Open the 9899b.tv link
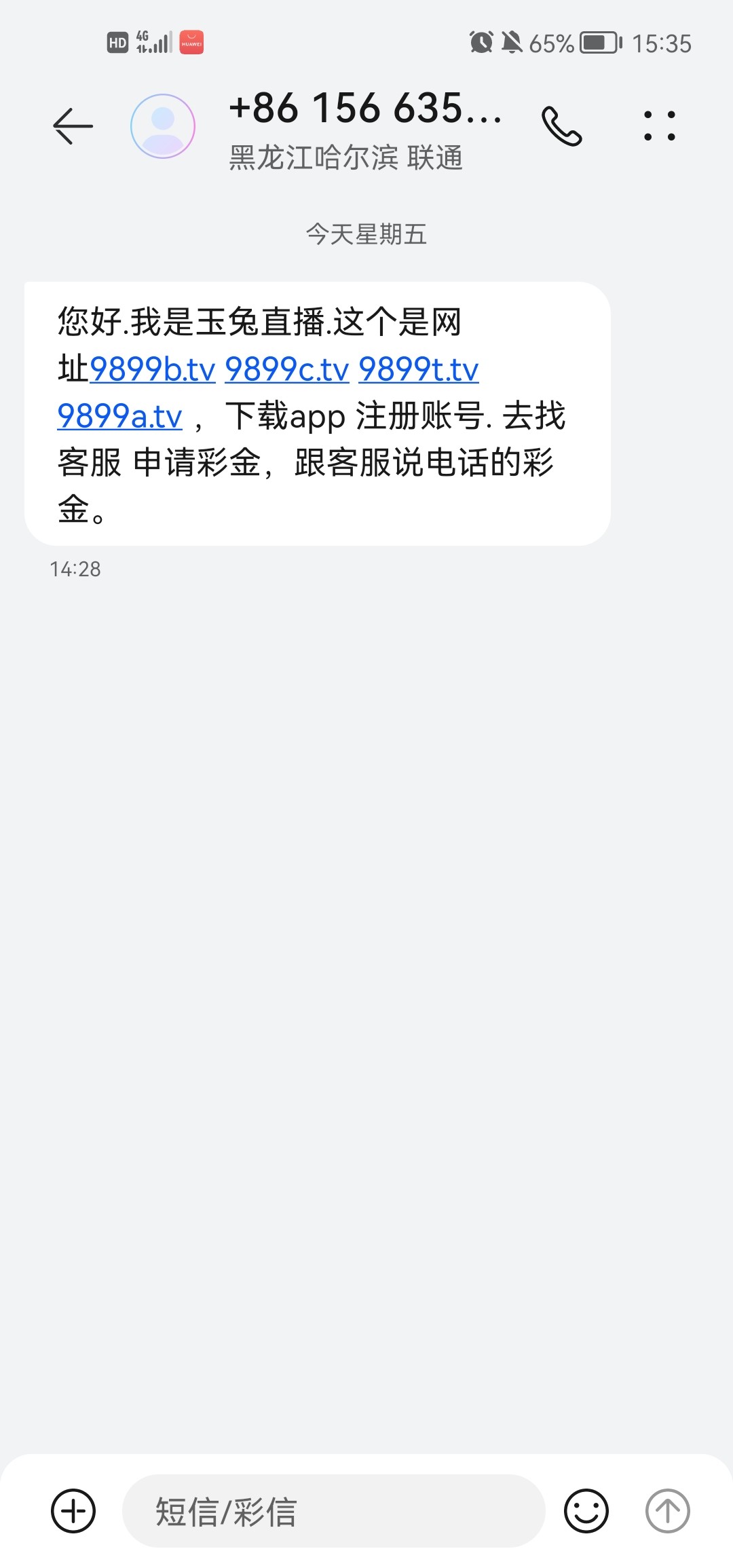This screenshot has height=1568, width=733. point(152,370)
